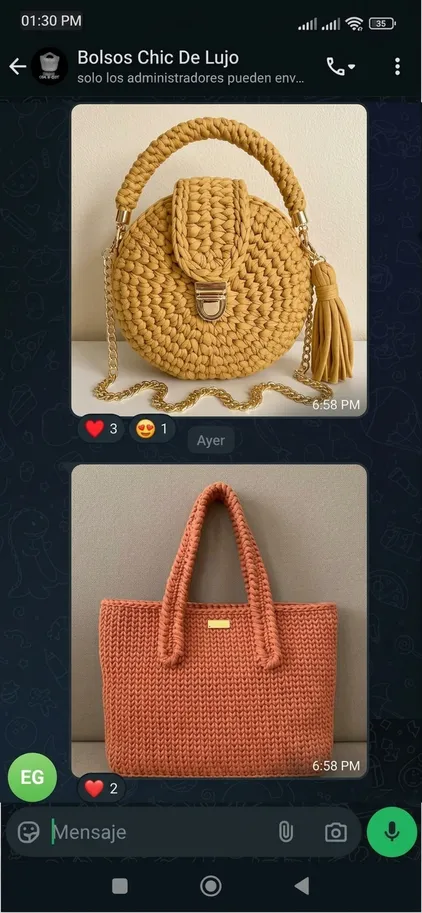Open the camera from message bar
422x913 pixels.
(x=336, y=832)
